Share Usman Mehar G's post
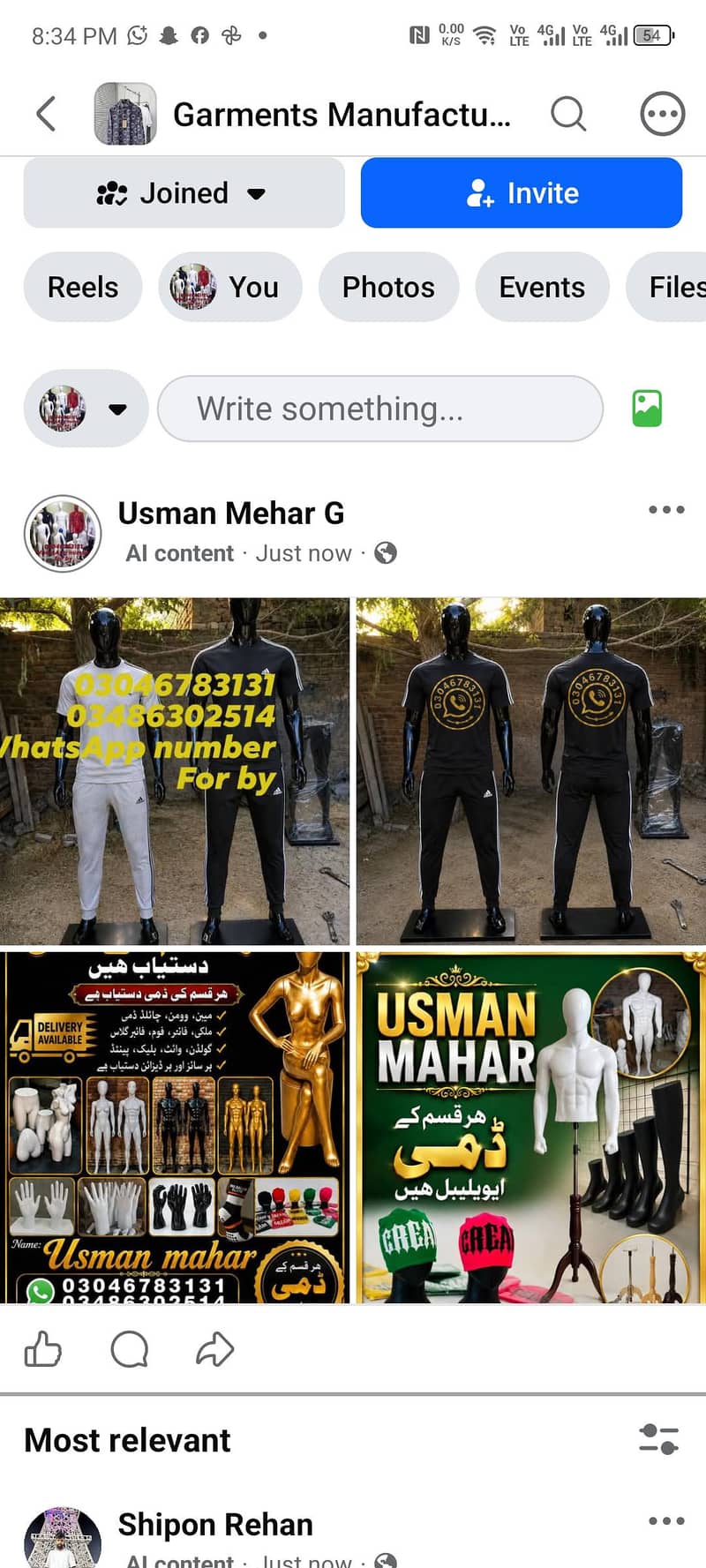This screenshot has height=1568, width=706. pos(214,1349)
